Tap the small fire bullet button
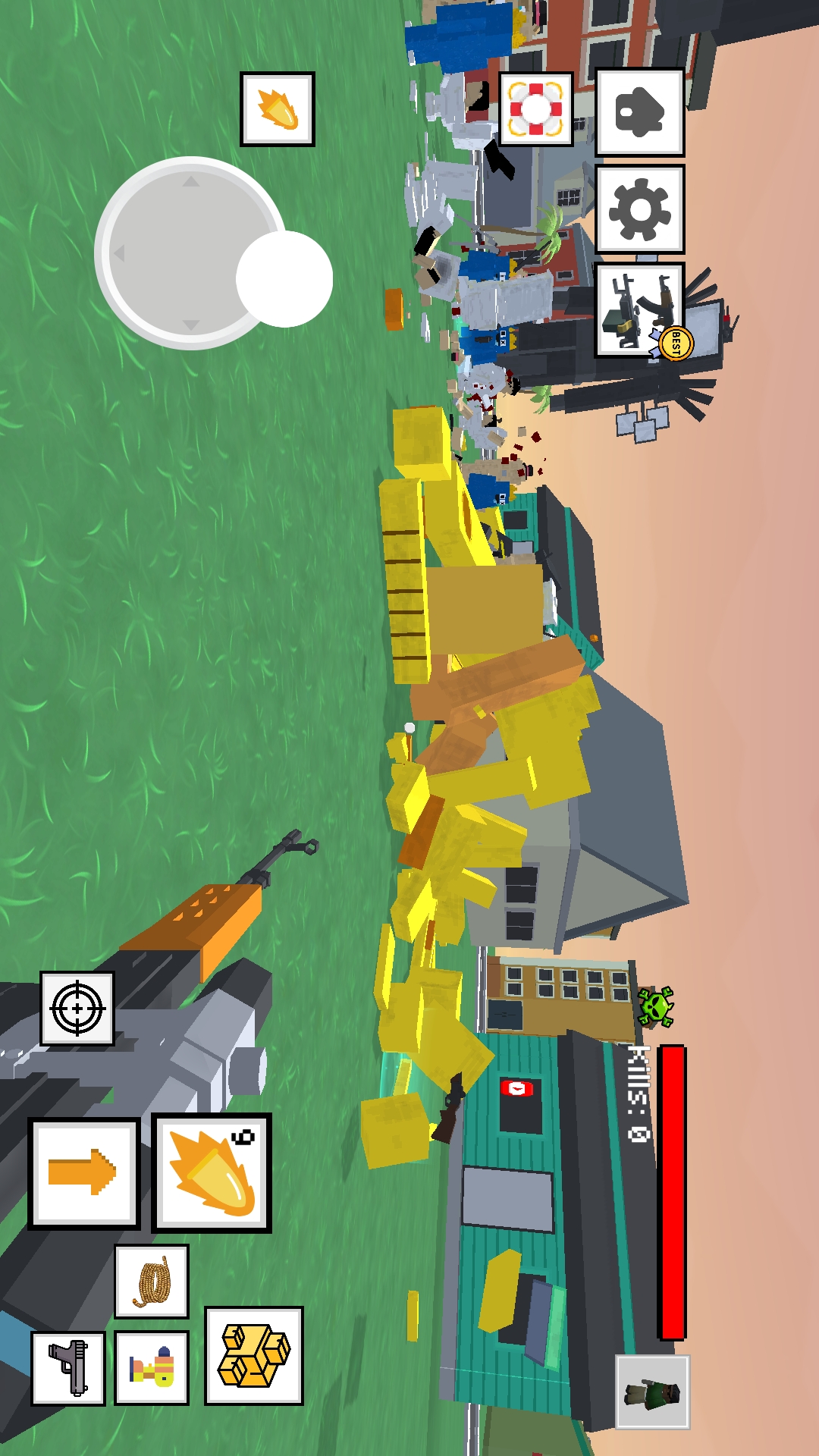The image size is (819, 1456). 278,109
